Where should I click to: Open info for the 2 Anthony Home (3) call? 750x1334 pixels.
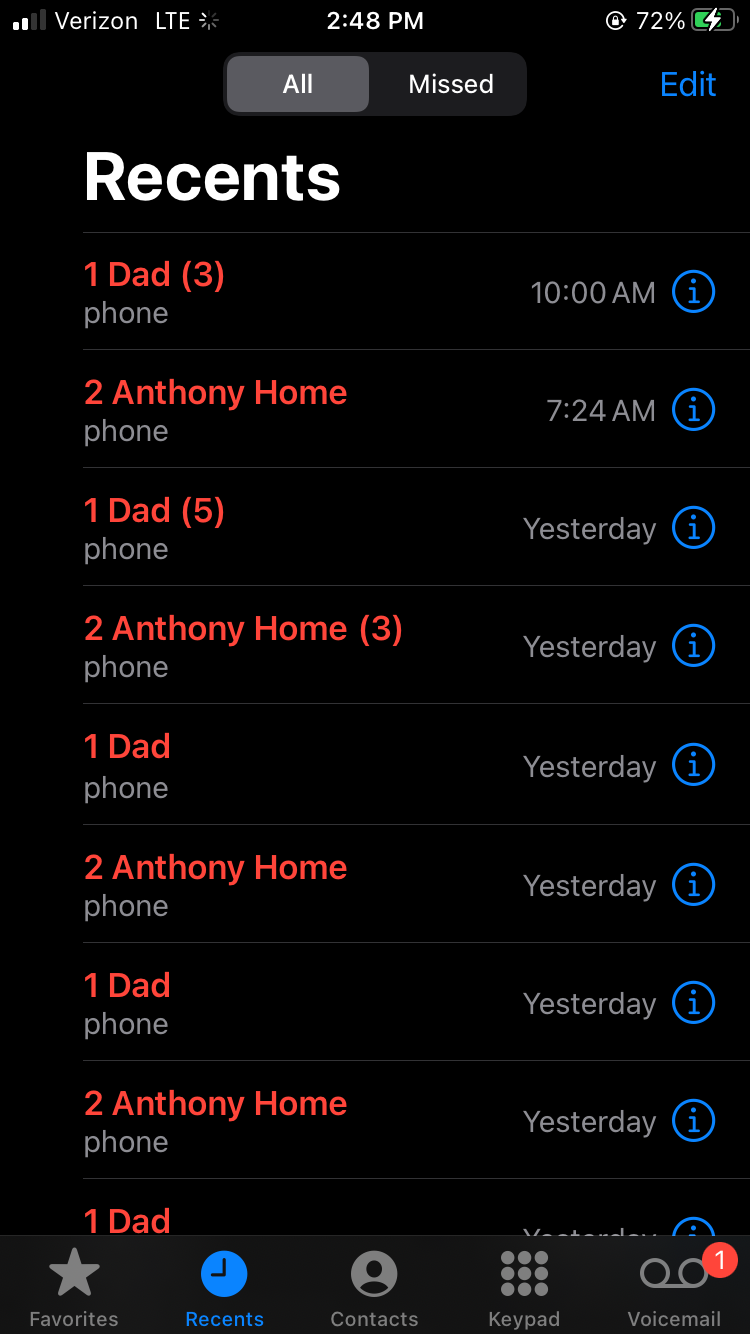(693, 646)
